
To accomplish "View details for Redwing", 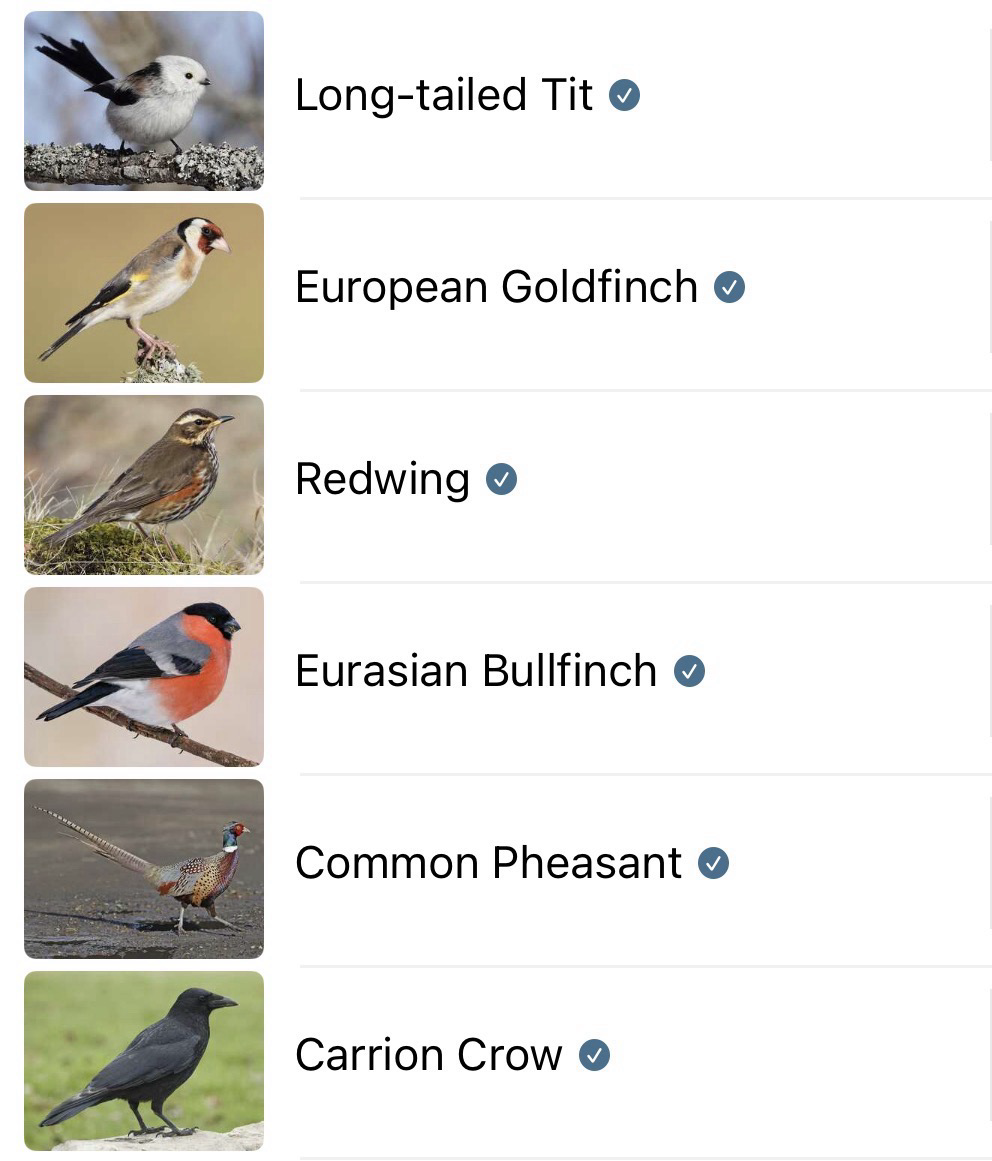I will click(x=382, y=480).
